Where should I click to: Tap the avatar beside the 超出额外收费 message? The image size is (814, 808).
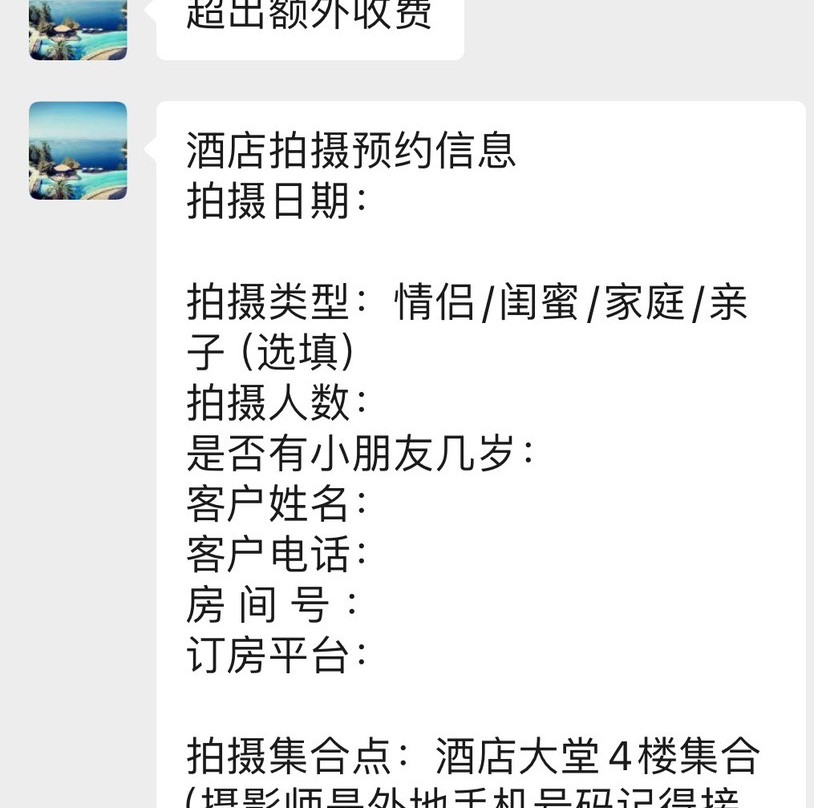(x=78, y=30)
